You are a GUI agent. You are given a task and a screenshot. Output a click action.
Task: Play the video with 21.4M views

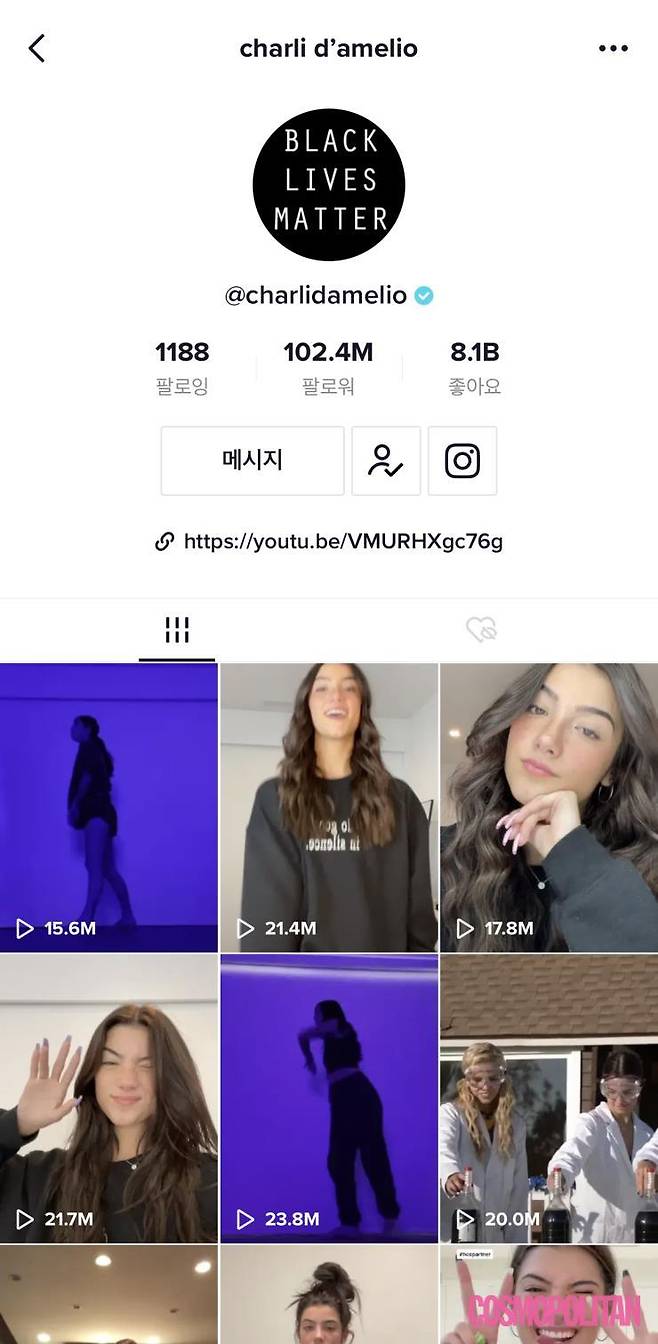(329, 807)
